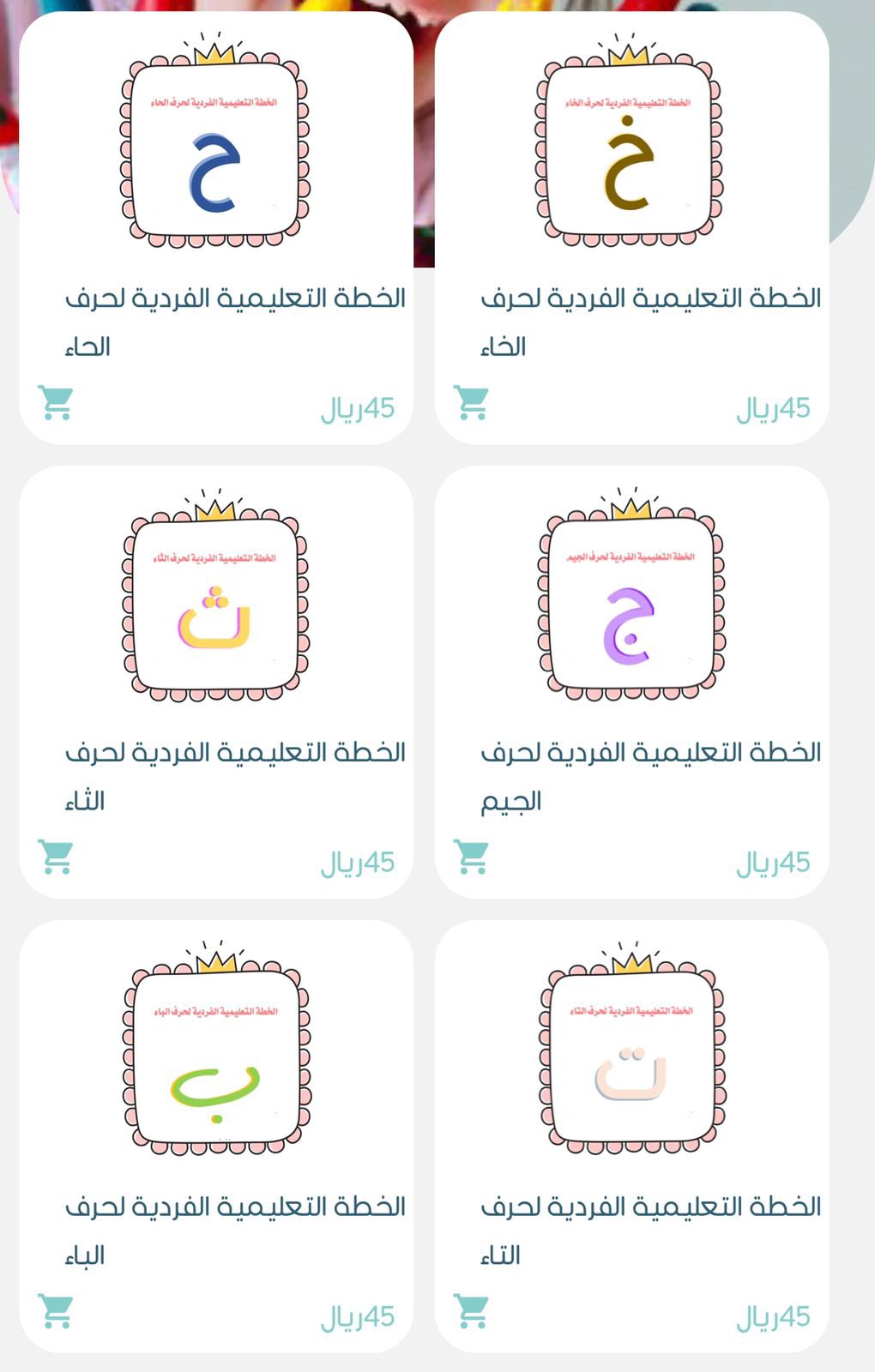
Task: Open the product card for حرف الخاء
Action: 632,227
